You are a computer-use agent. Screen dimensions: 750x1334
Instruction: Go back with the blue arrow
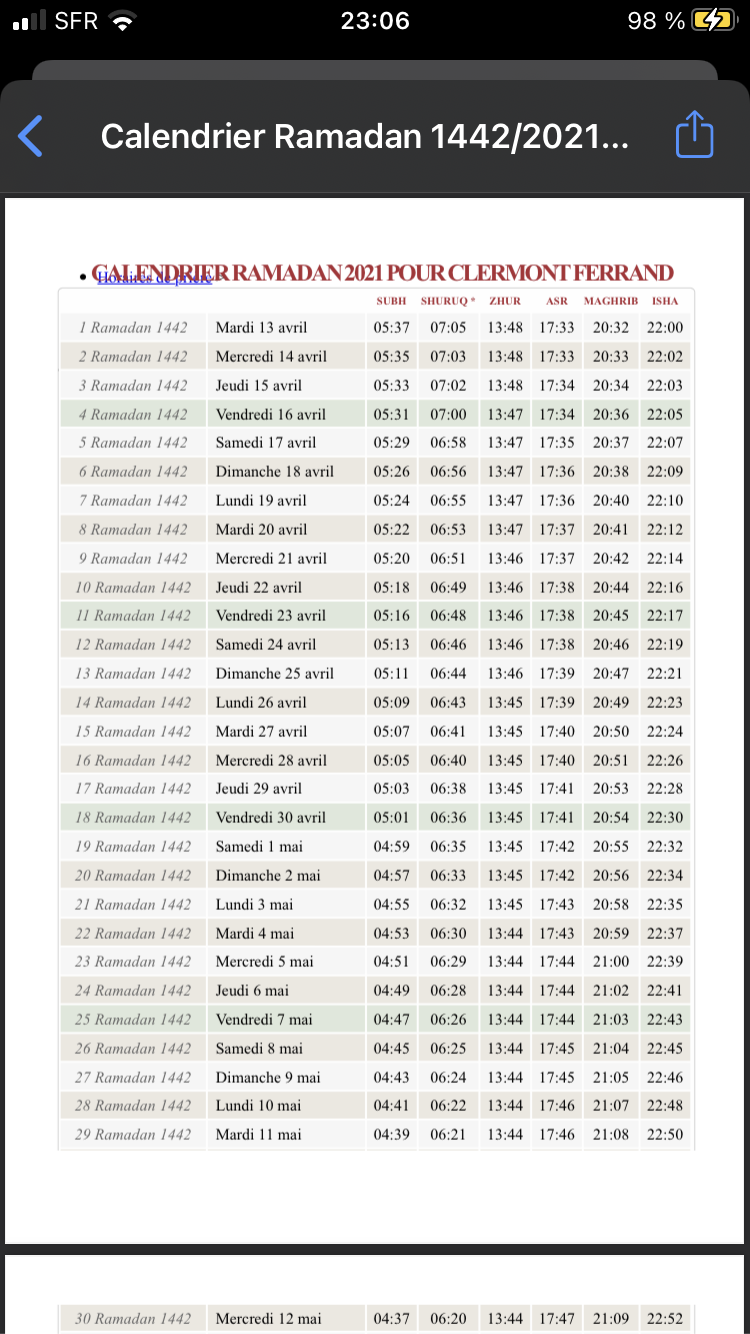(x=31, y=136)
